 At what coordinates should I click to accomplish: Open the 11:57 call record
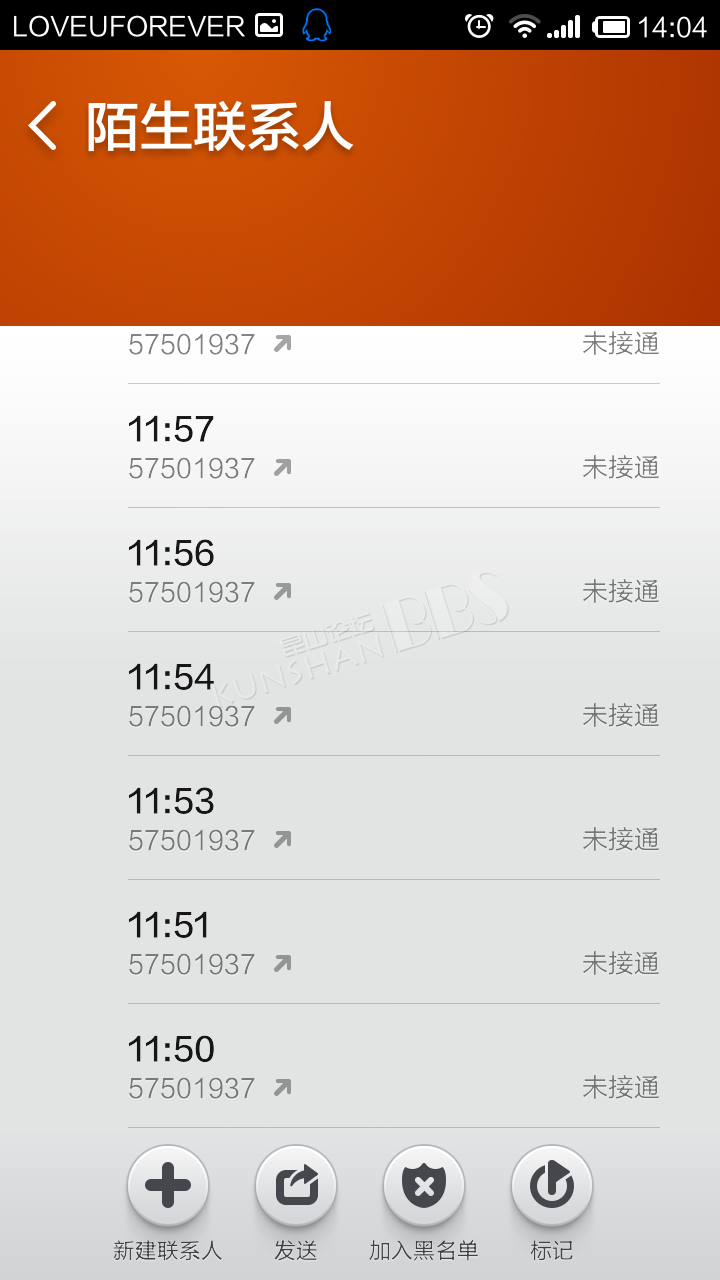coord(394,446)
